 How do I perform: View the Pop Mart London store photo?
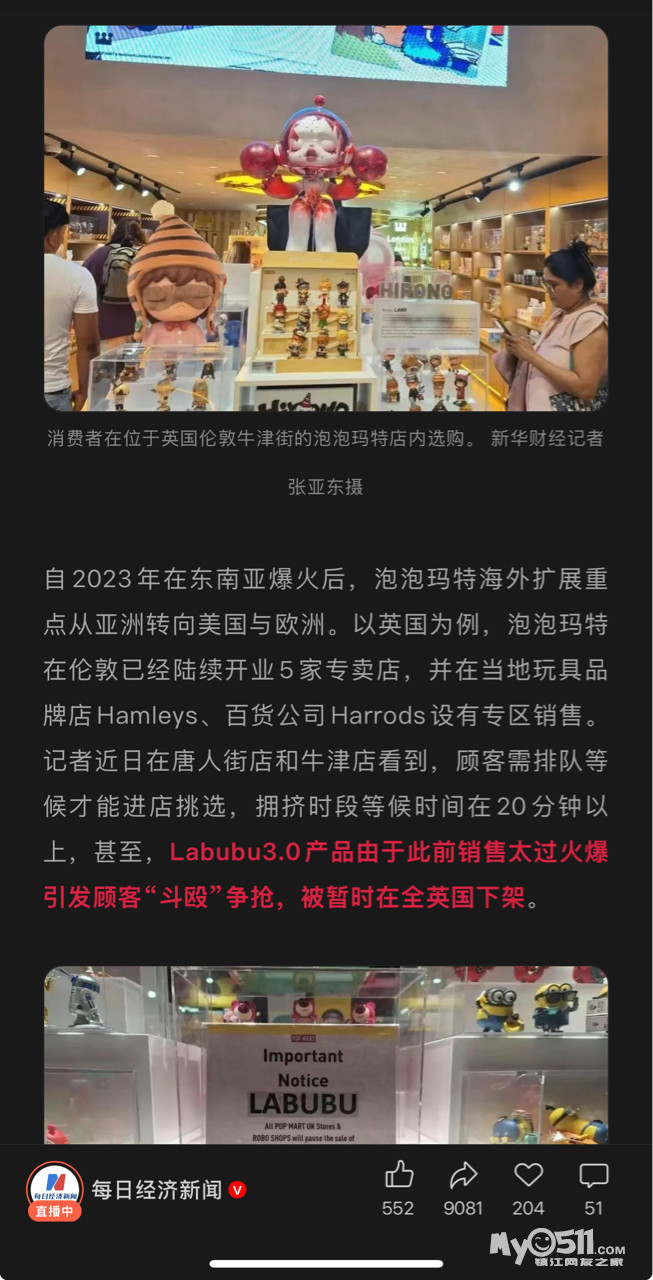(326, 218)
